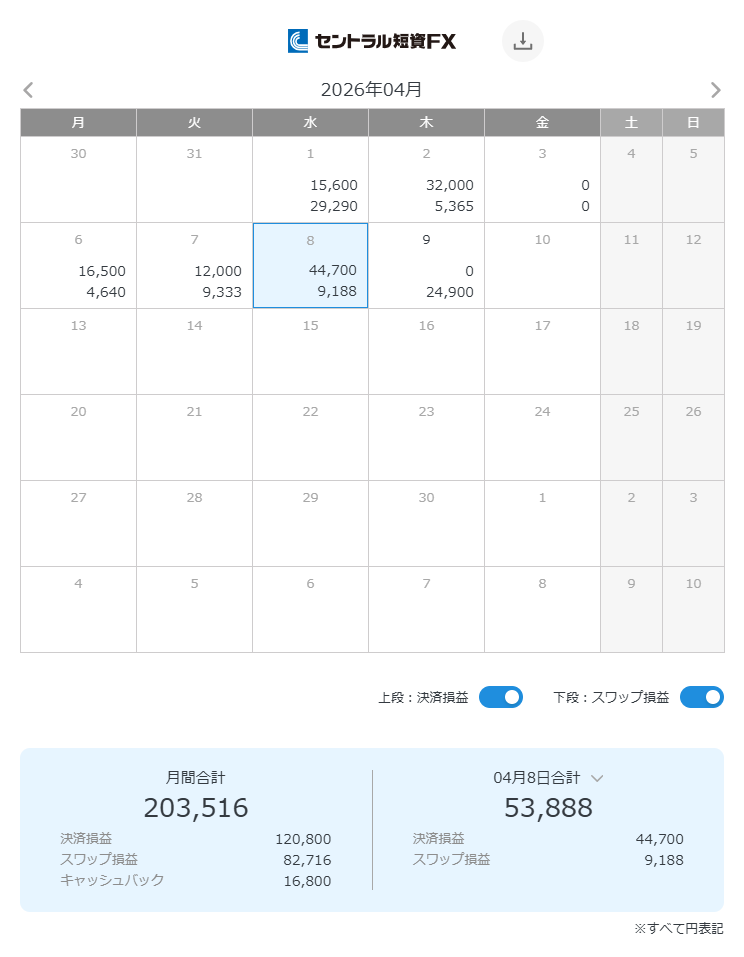Screen dimensions: 744x957
Task: Select the highlighted April 8 cell
Action: click(310, 266)
